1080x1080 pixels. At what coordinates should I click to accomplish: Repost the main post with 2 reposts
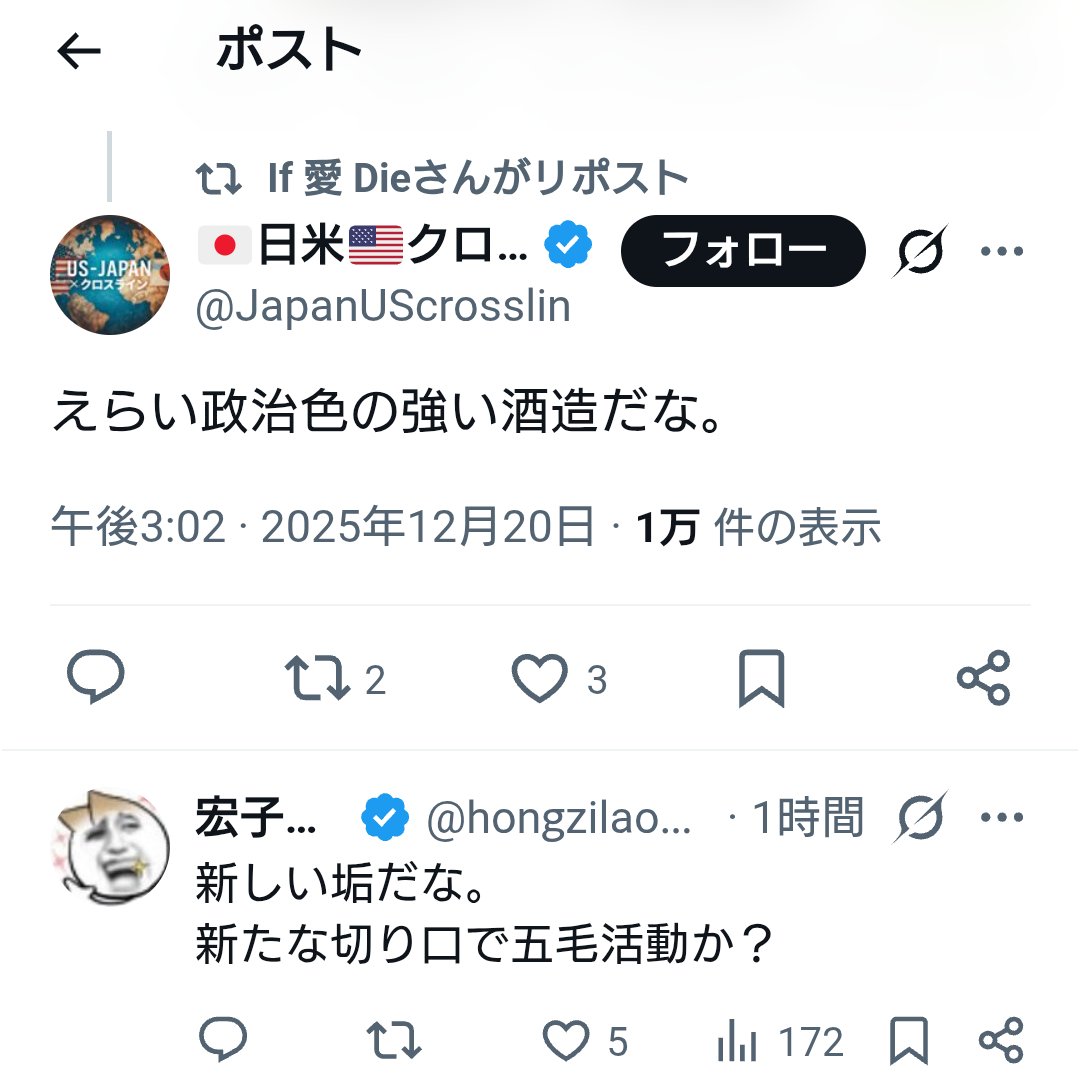(x=316, y=679)
